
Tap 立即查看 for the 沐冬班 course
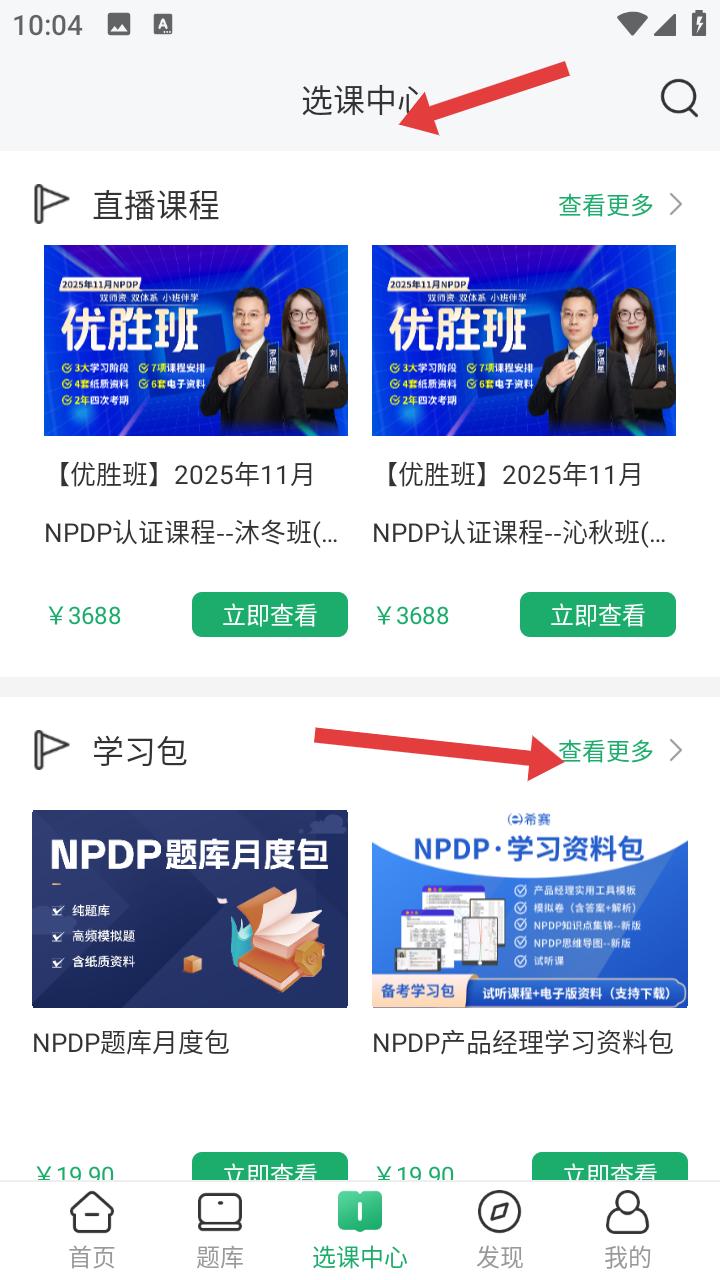tap(270, 614)
